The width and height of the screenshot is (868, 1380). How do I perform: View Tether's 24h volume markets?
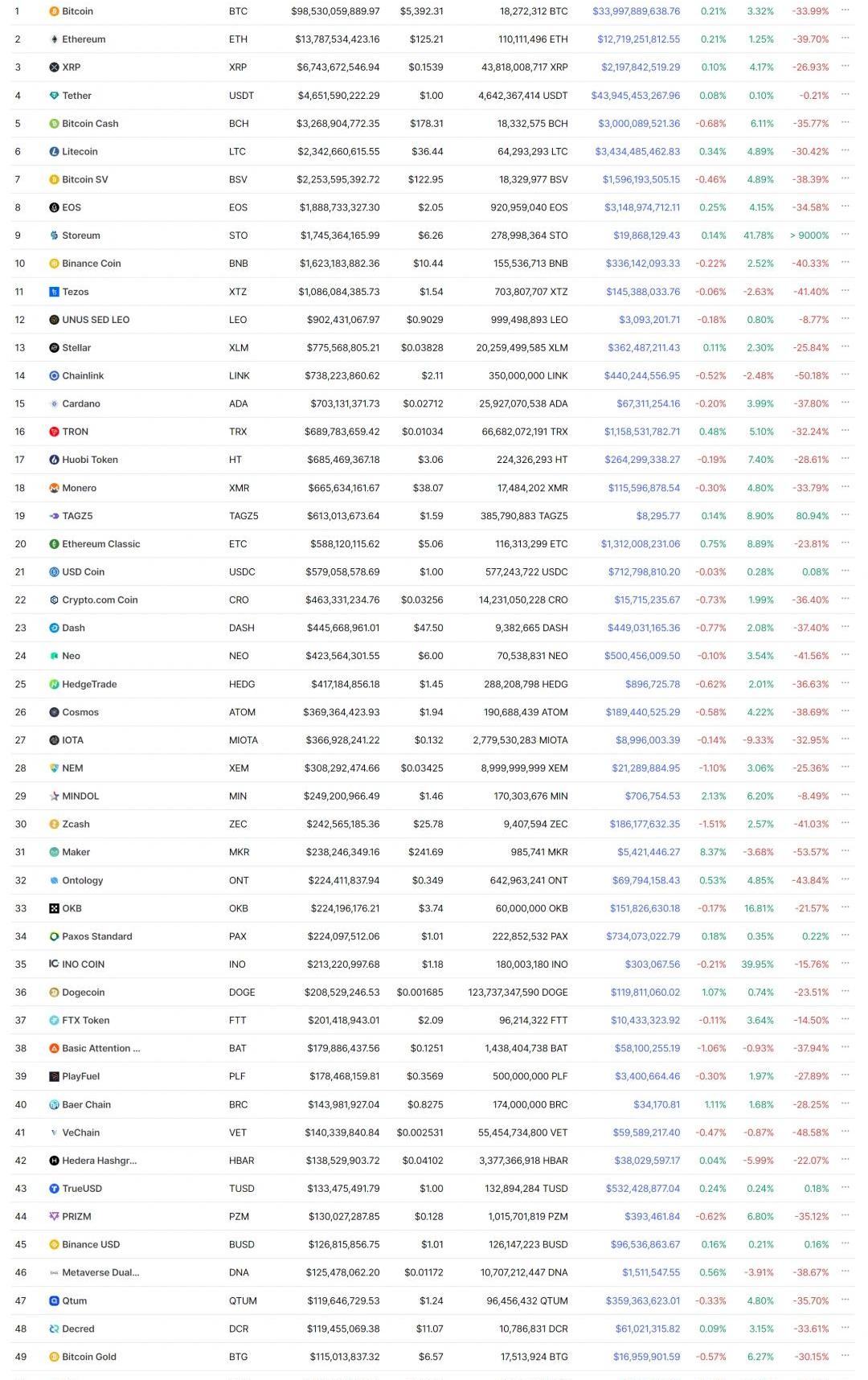(x=635, y=96)
